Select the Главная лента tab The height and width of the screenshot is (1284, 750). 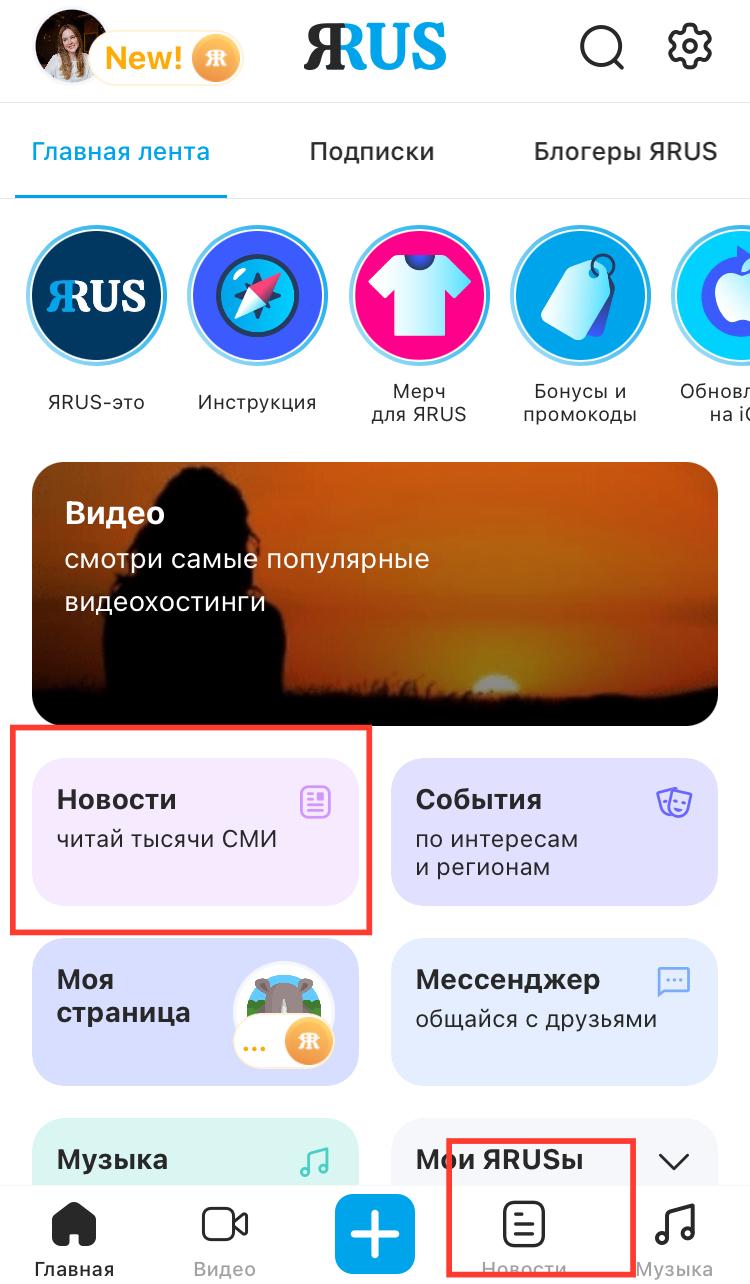point(121,152)
